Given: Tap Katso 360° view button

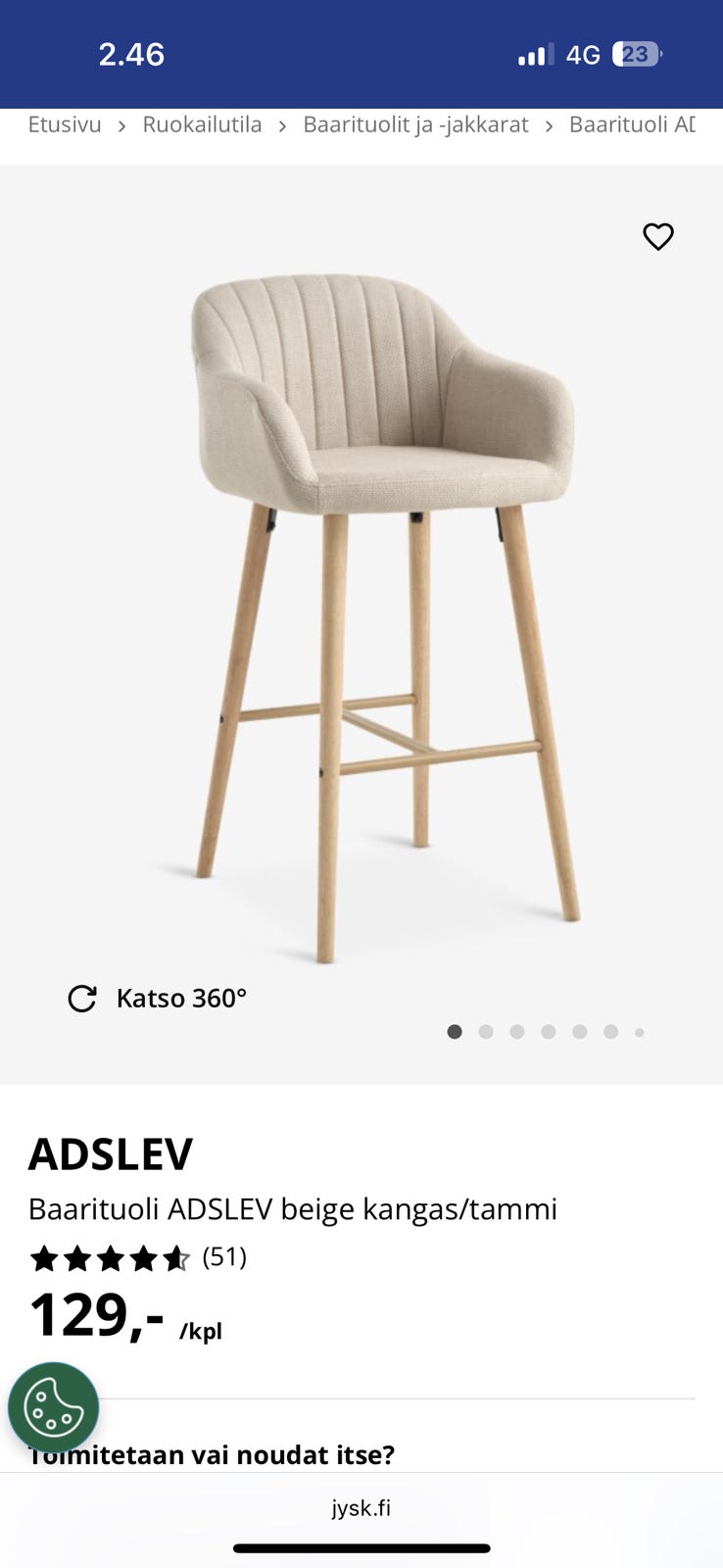Looking at the screenshot, I should [158, 998].
